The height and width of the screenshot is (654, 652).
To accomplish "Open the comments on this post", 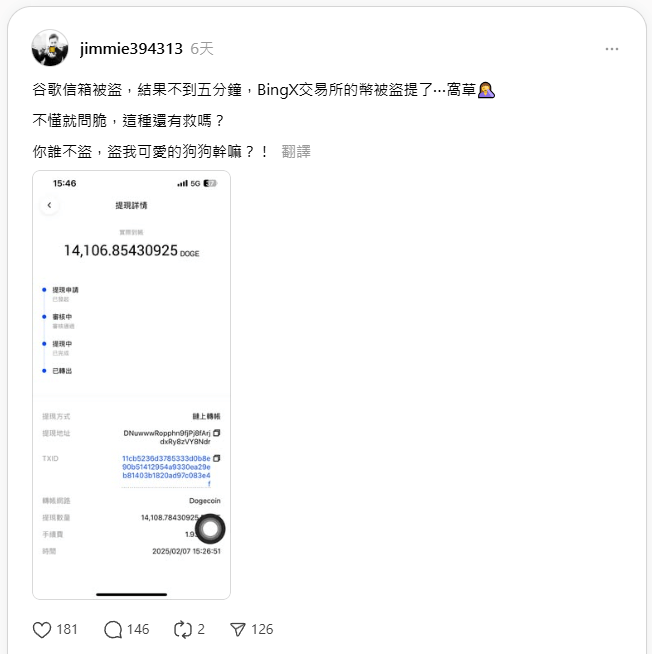I will [113, 629].
